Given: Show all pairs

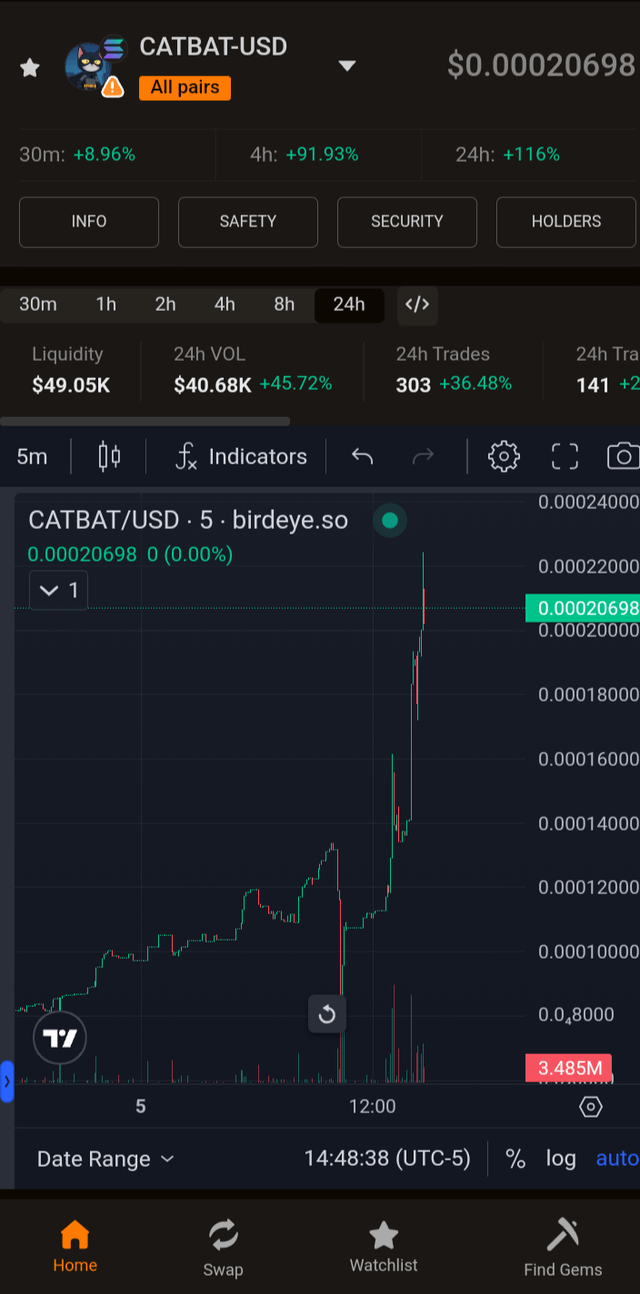Looking at the screenshot, I should (x=185, y=88).
